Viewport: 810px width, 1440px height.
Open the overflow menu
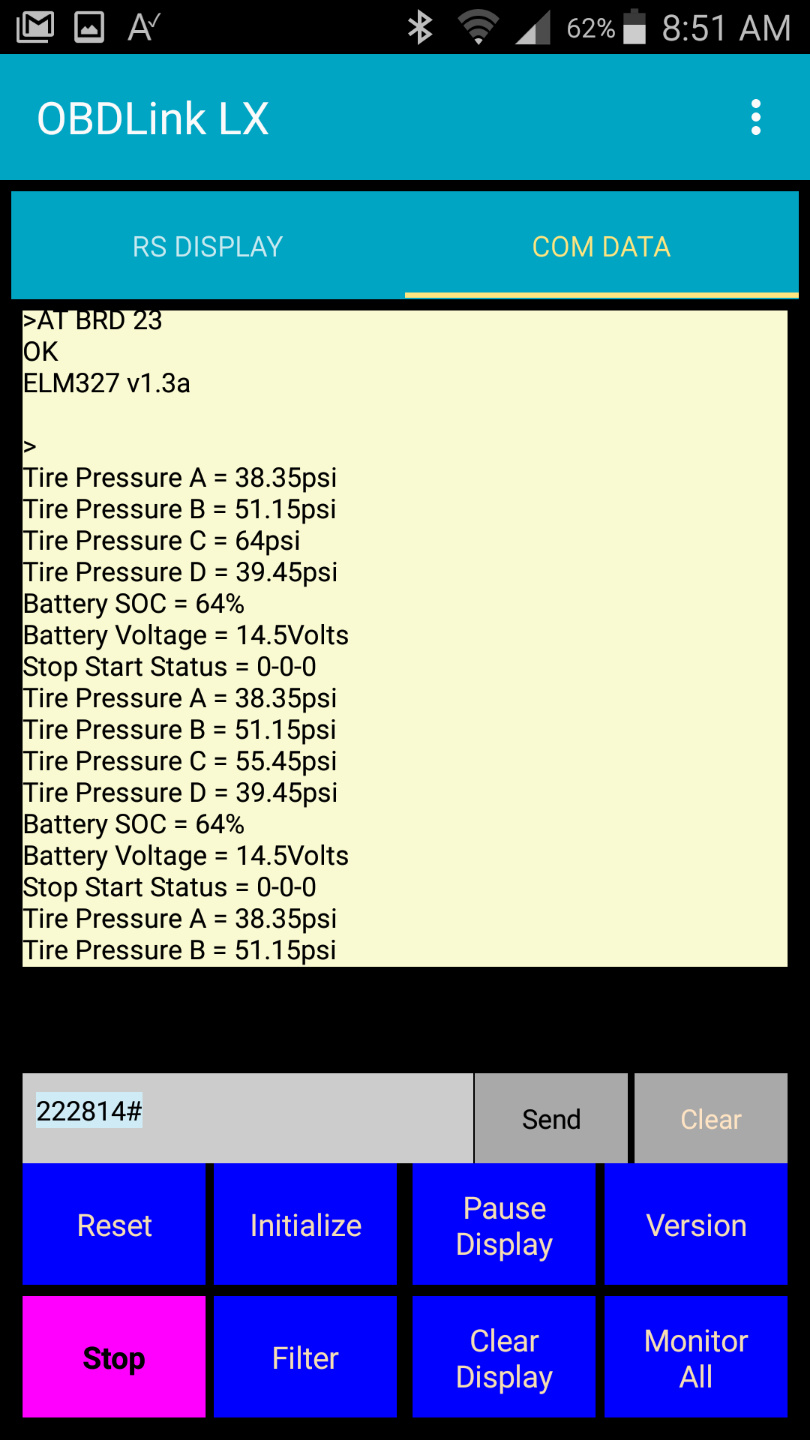(x=756, y=118)
